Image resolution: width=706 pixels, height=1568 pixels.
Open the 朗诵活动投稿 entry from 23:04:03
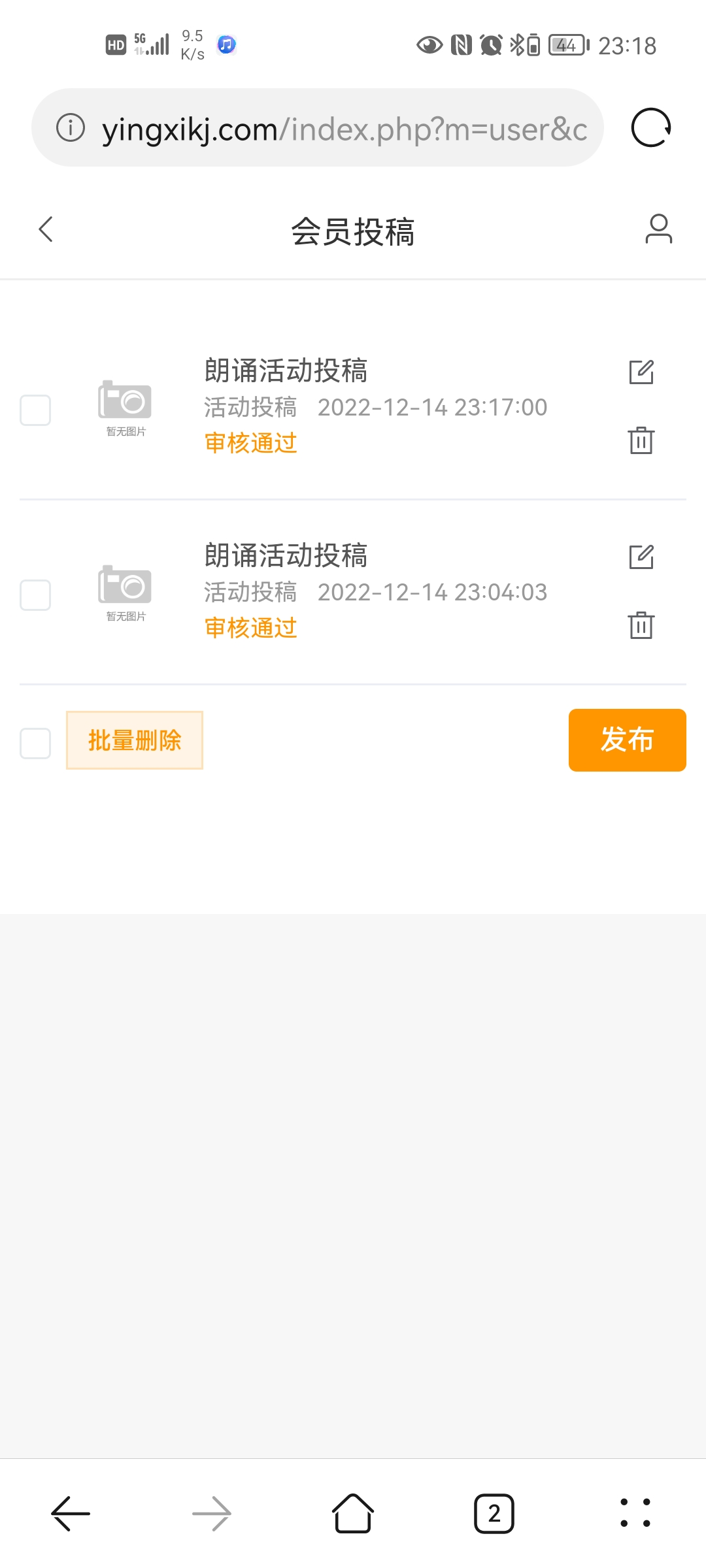[286, 555]
